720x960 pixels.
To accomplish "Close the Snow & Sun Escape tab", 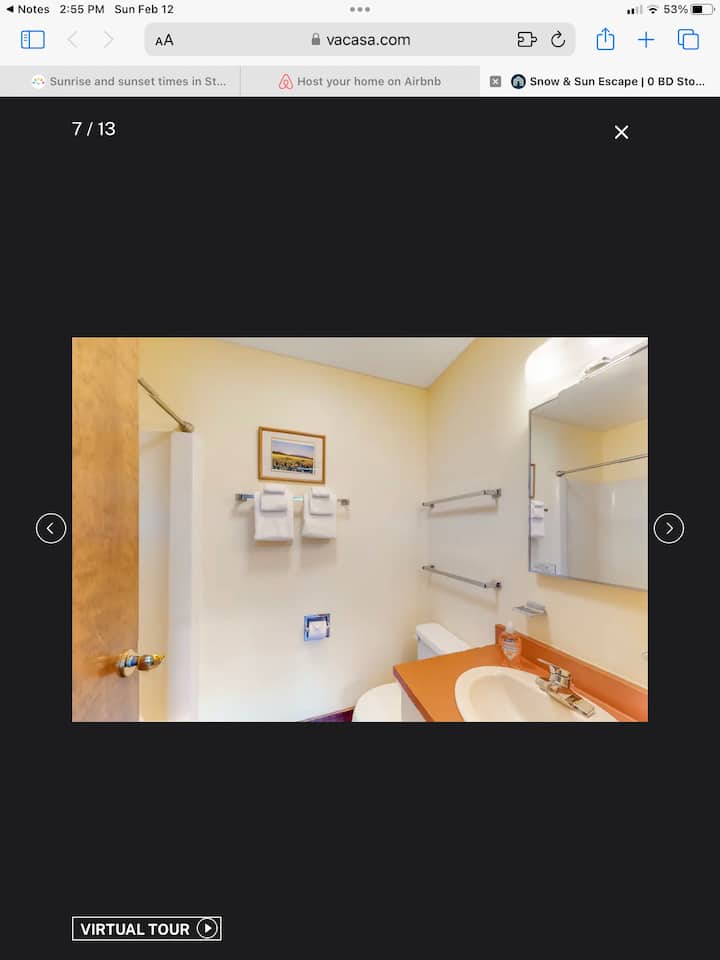I will pos(495,82).
